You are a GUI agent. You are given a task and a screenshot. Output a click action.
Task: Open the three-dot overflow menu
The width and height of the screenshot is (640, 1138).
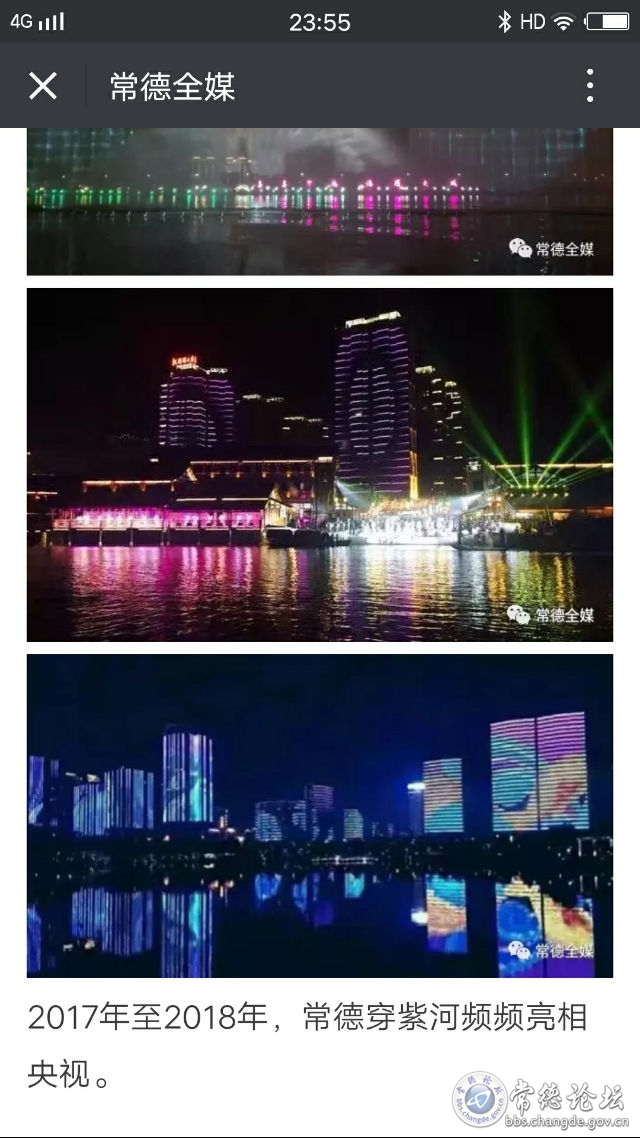pyautogui.click(x=590, y=86)
